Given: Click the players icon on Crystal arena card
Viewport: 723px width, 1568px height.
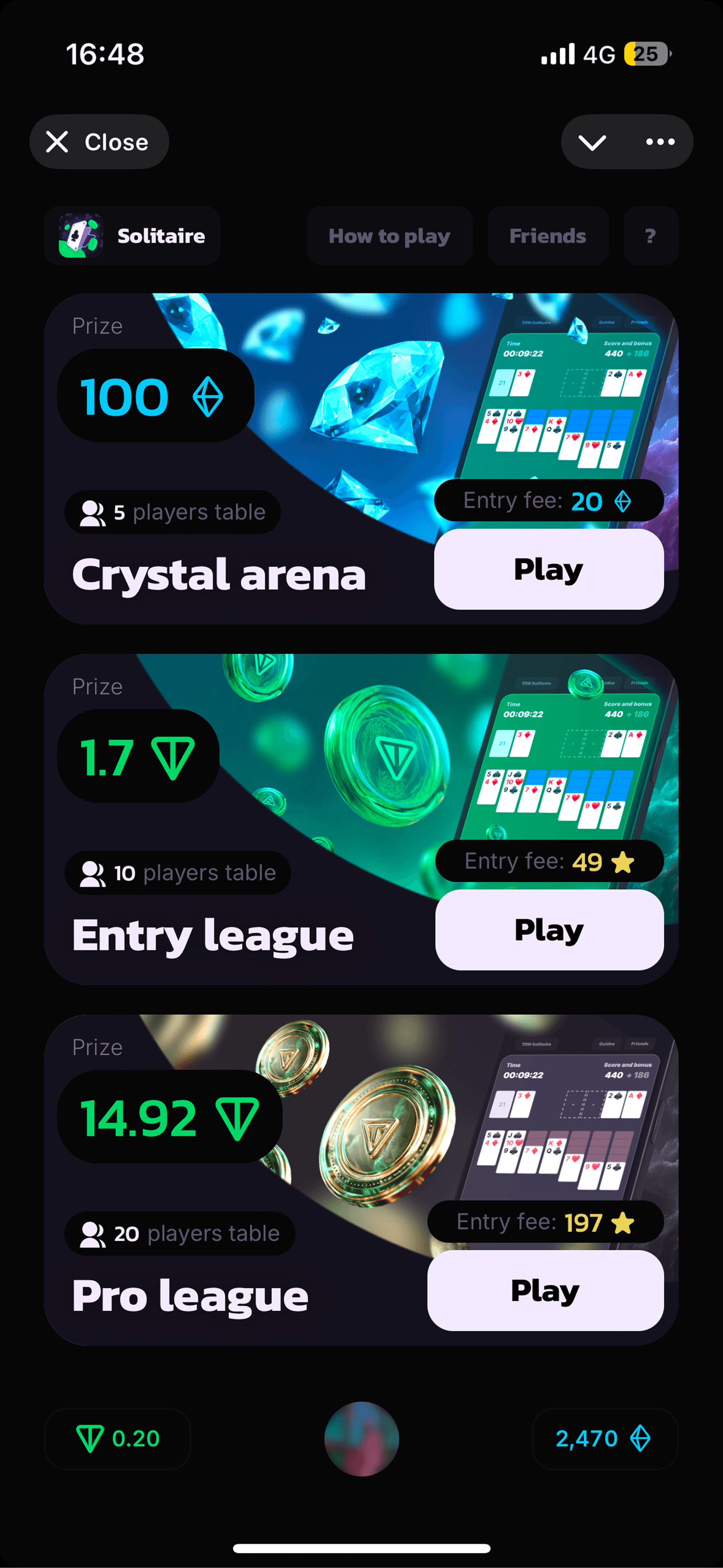Looking at the screenshot, I should tap(93, 512).
